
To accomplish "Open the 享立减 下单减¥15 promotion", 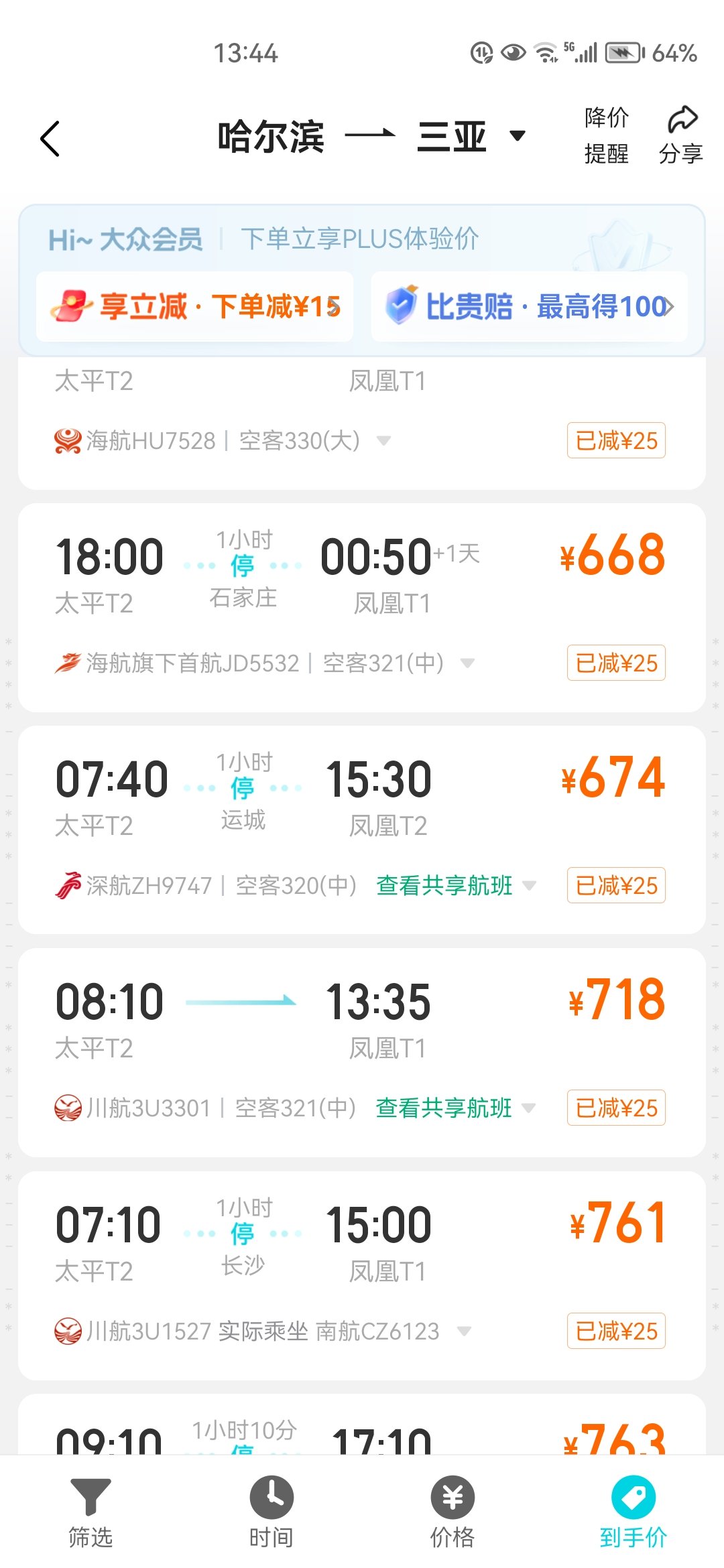I will (x=195, y=307).
